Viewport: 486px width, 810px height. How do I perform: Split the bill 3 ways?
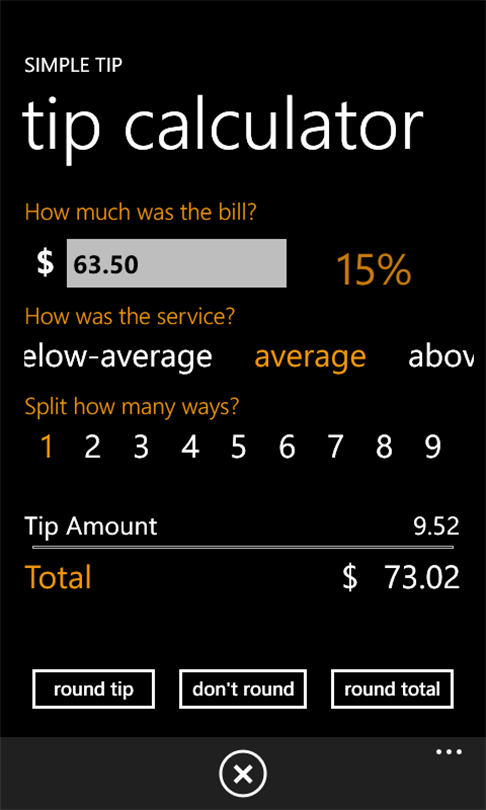141,447
